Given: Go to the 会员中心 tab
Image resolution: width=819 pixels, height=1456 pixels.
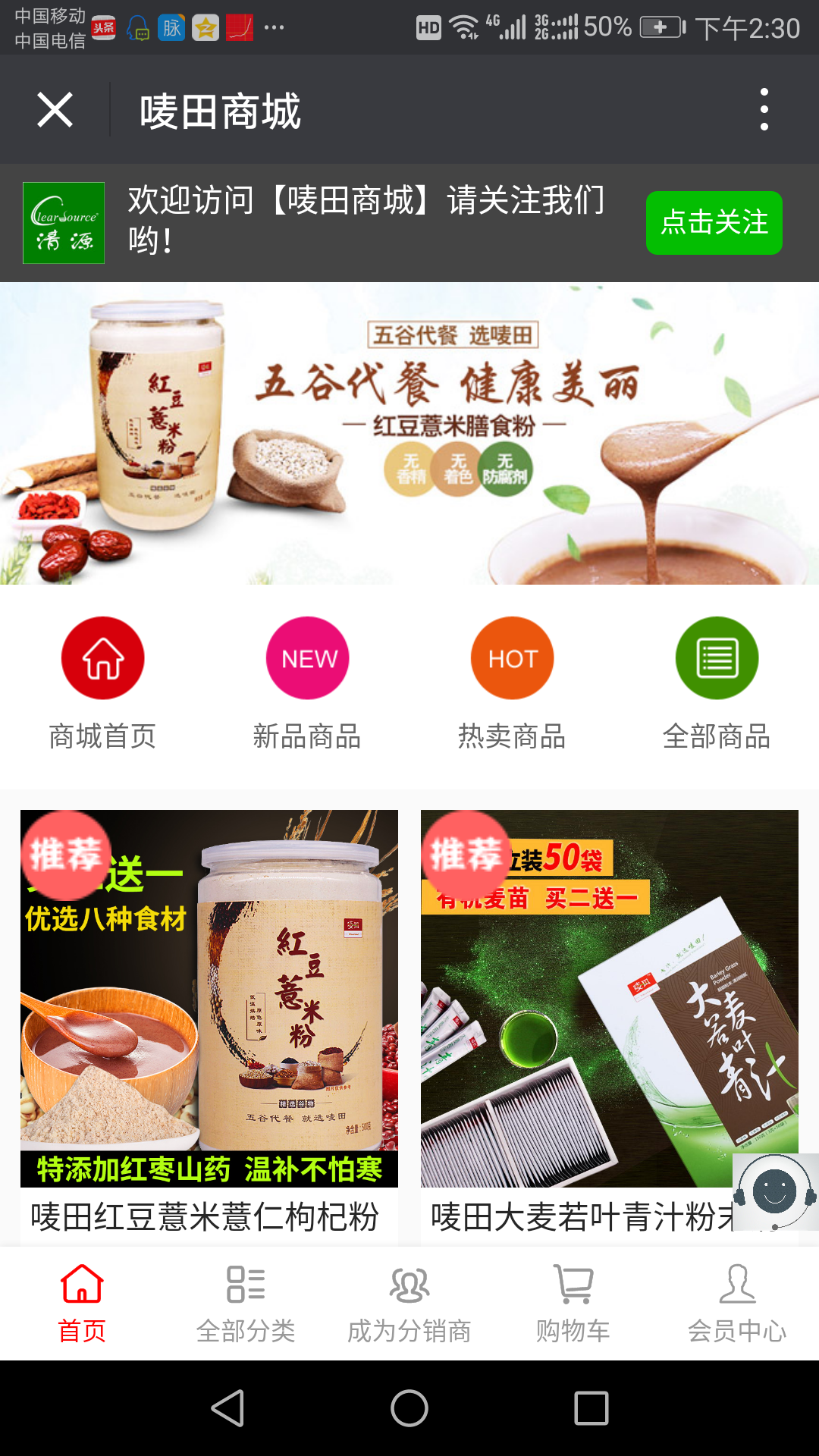Looking at the screenshot, I should (737, 1303).
